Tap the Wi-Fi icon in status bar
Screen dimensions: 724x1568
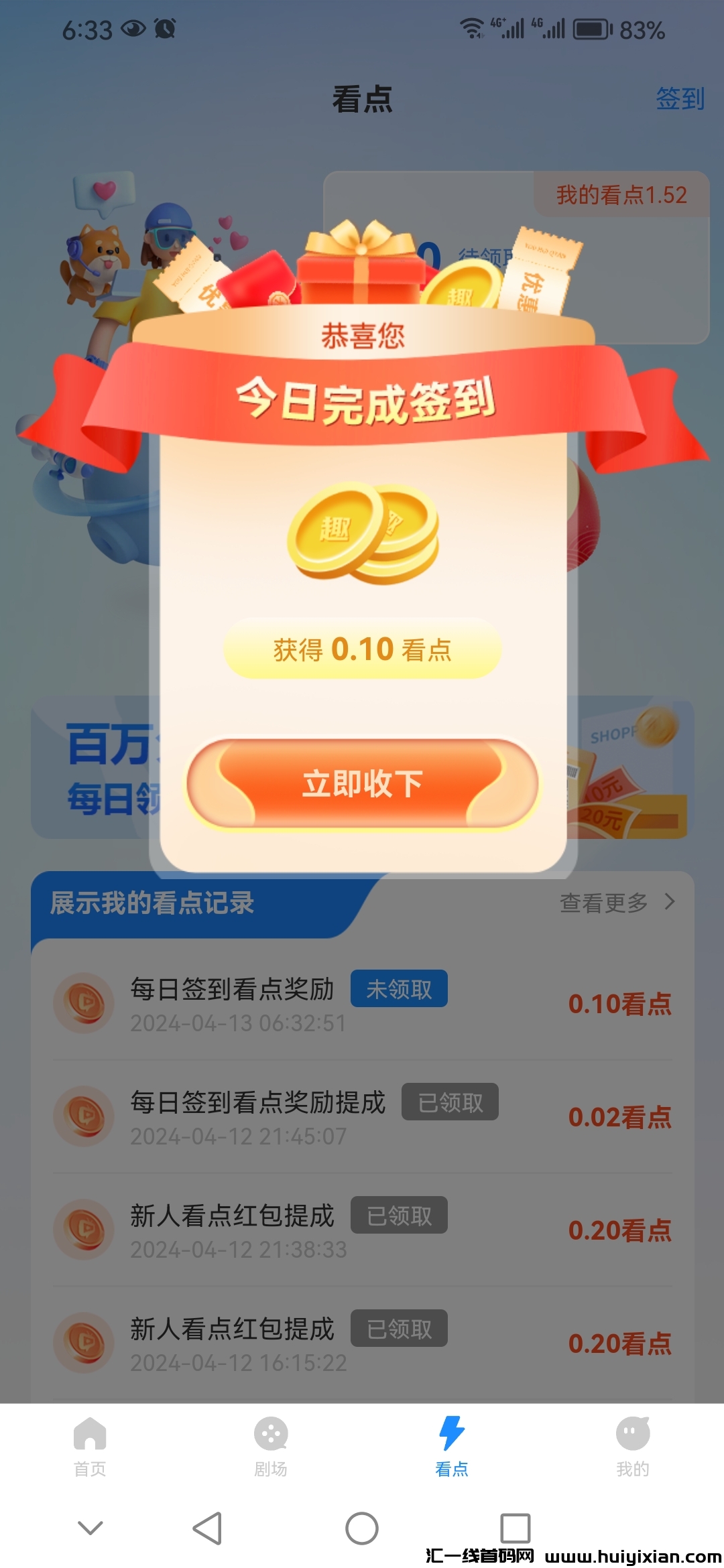tap(473, 28)
